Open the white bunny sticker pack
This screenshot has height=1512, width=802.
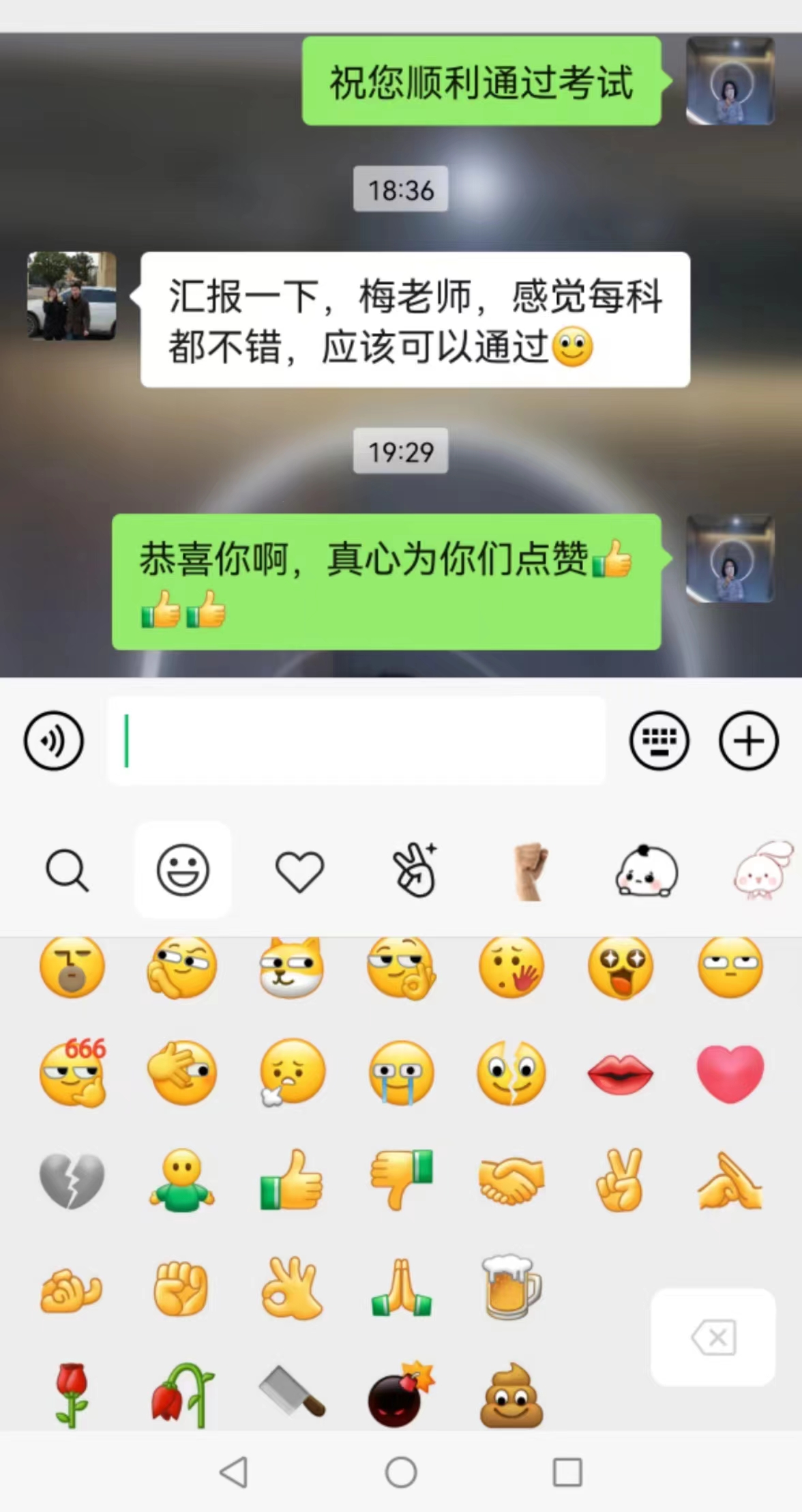point(762,871)
